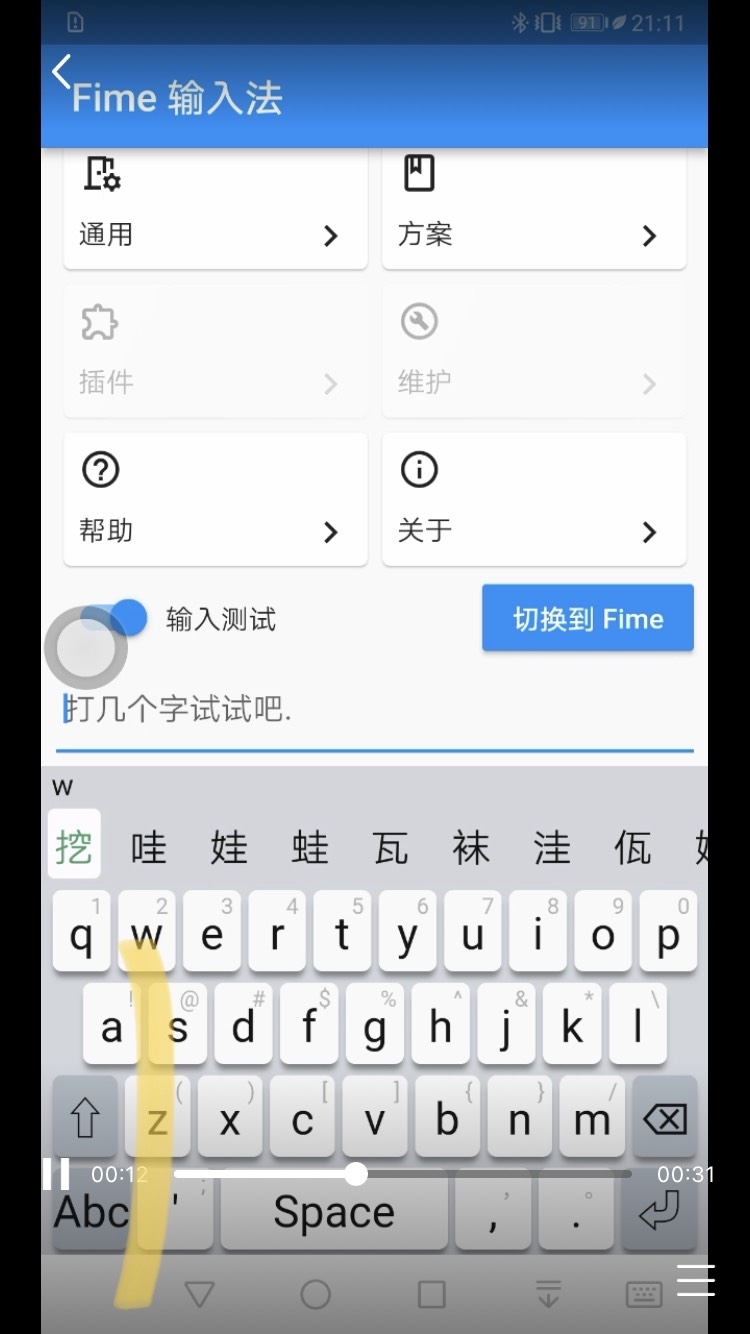Turn off the 输入测试 switch
This screenshot has width=750, height=1334.
point(113,619)
